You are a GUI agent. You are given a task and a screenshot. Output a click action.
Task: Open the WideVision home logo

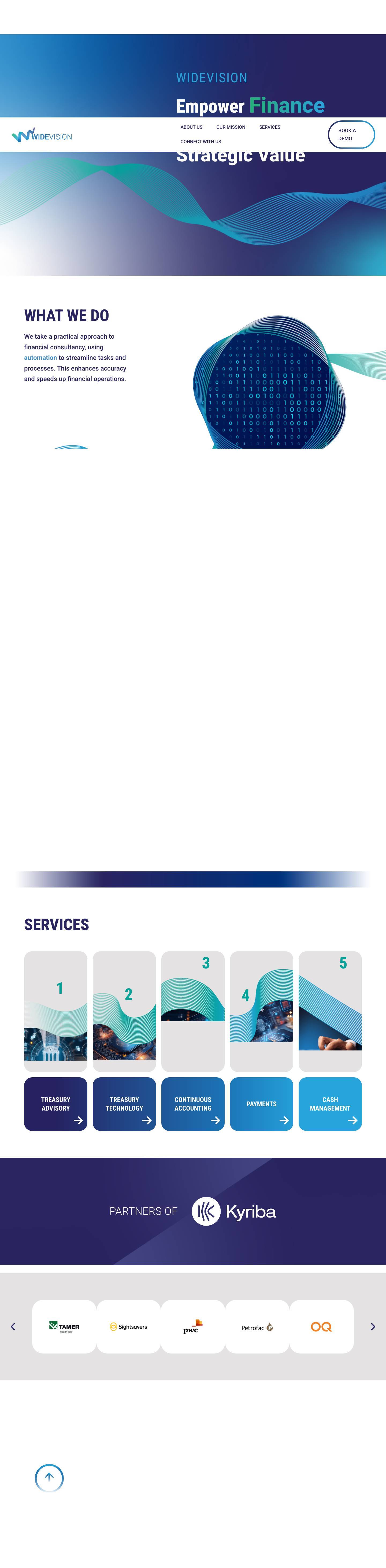(x=42, y=136)
